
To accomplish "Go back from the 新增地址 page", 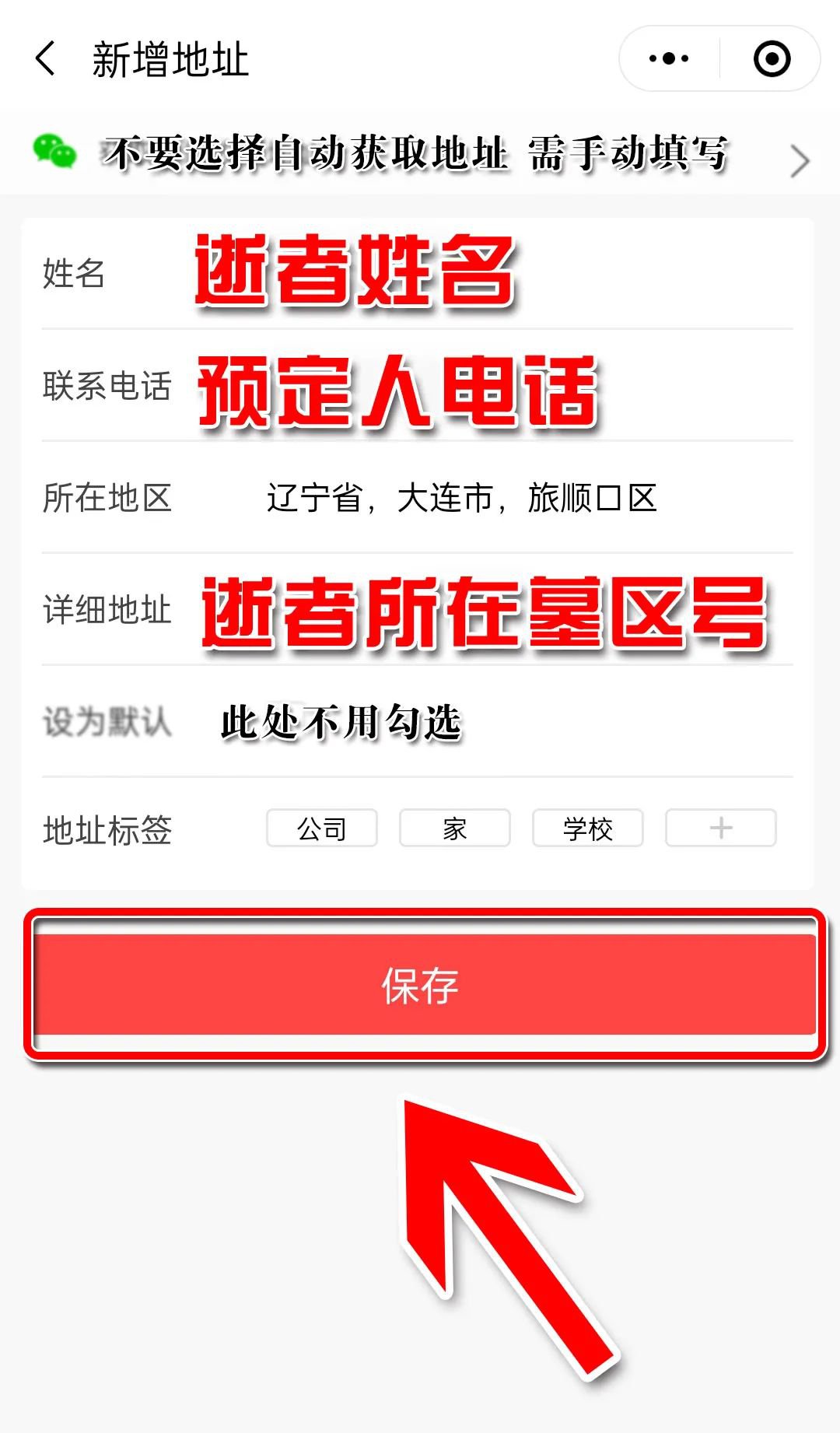I will (45, 59).
